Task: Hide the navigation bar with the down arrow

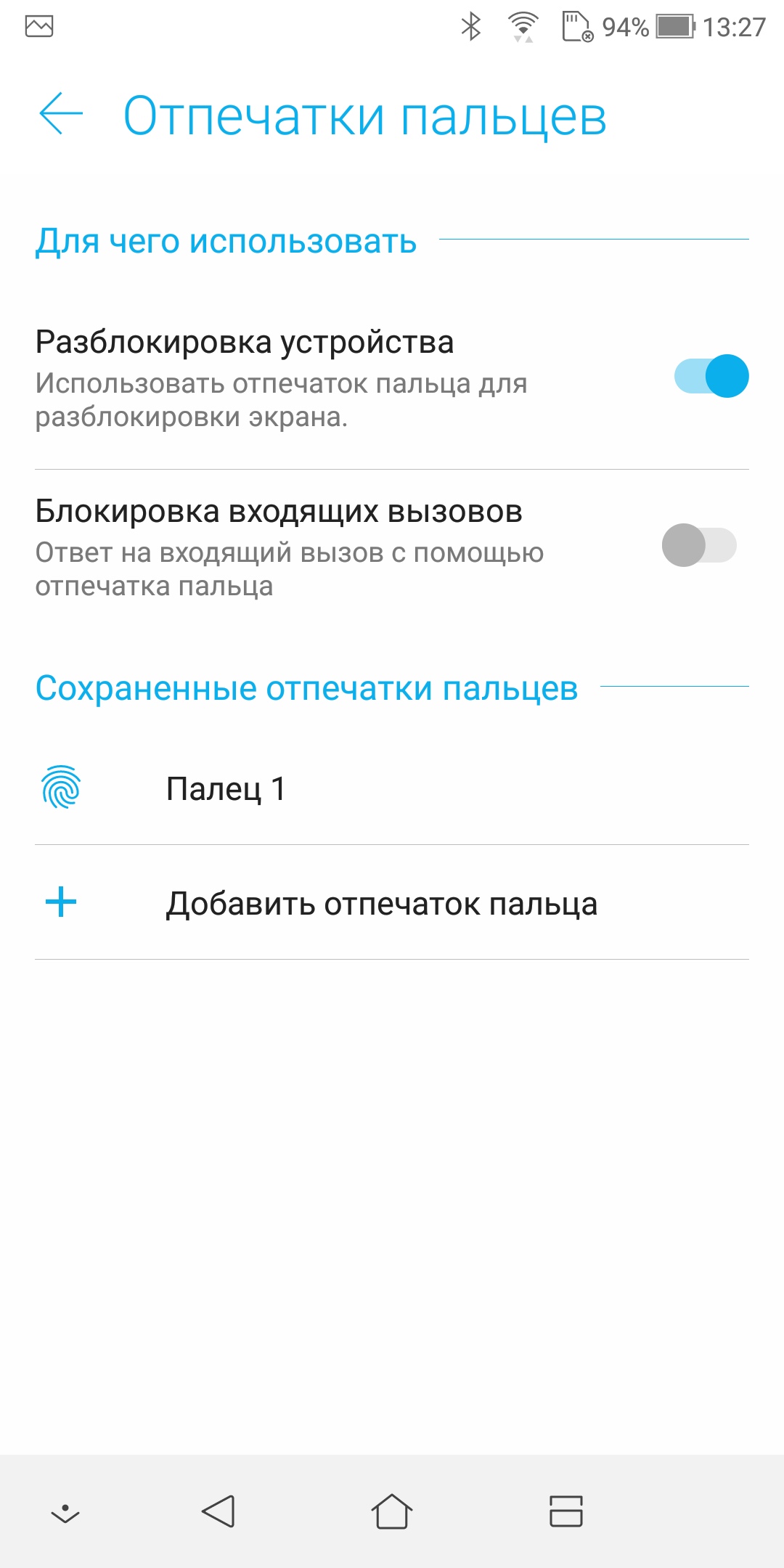Action: click(65, 1512)
